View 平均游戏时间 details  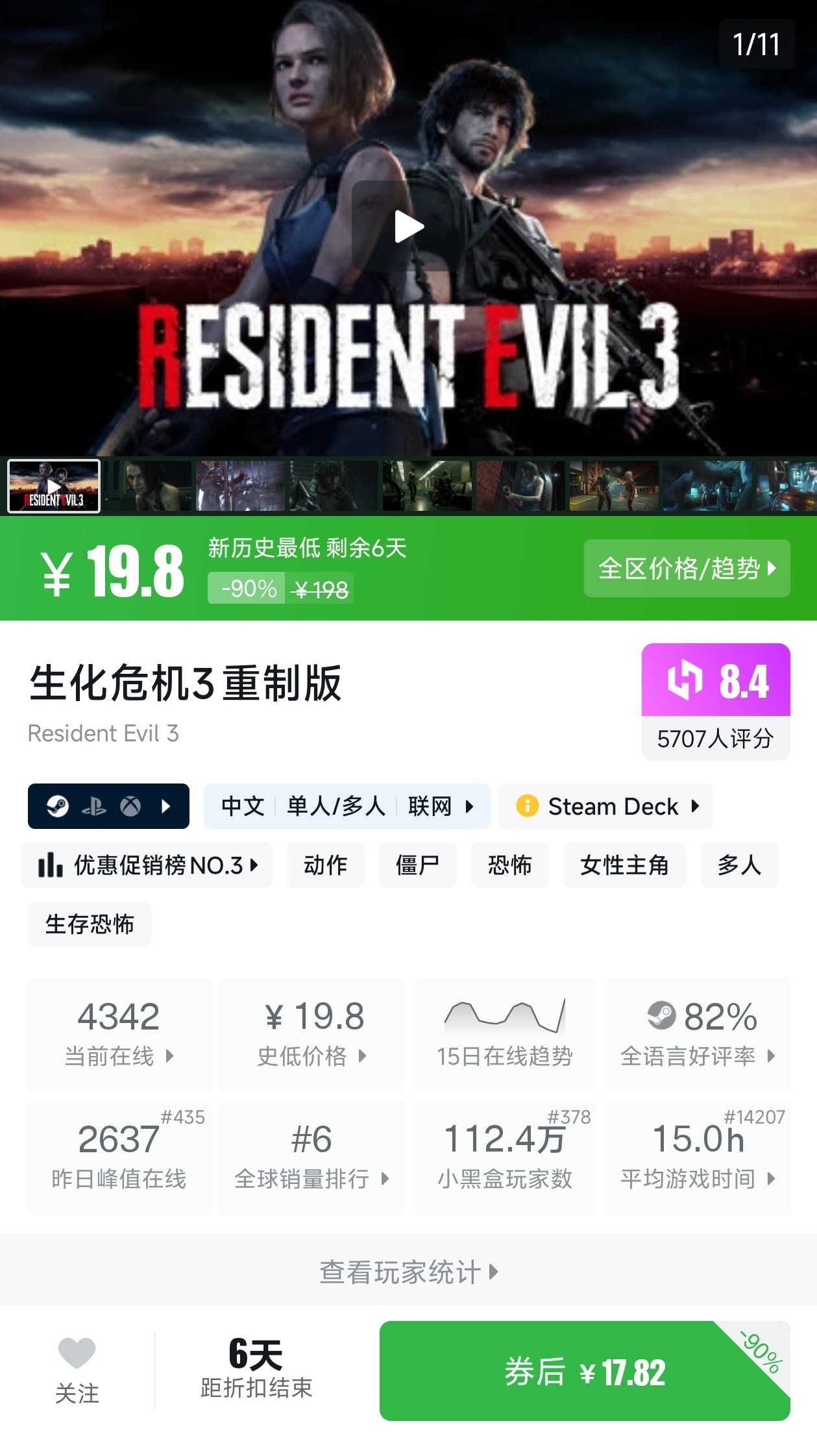(x=698, y=1157)
